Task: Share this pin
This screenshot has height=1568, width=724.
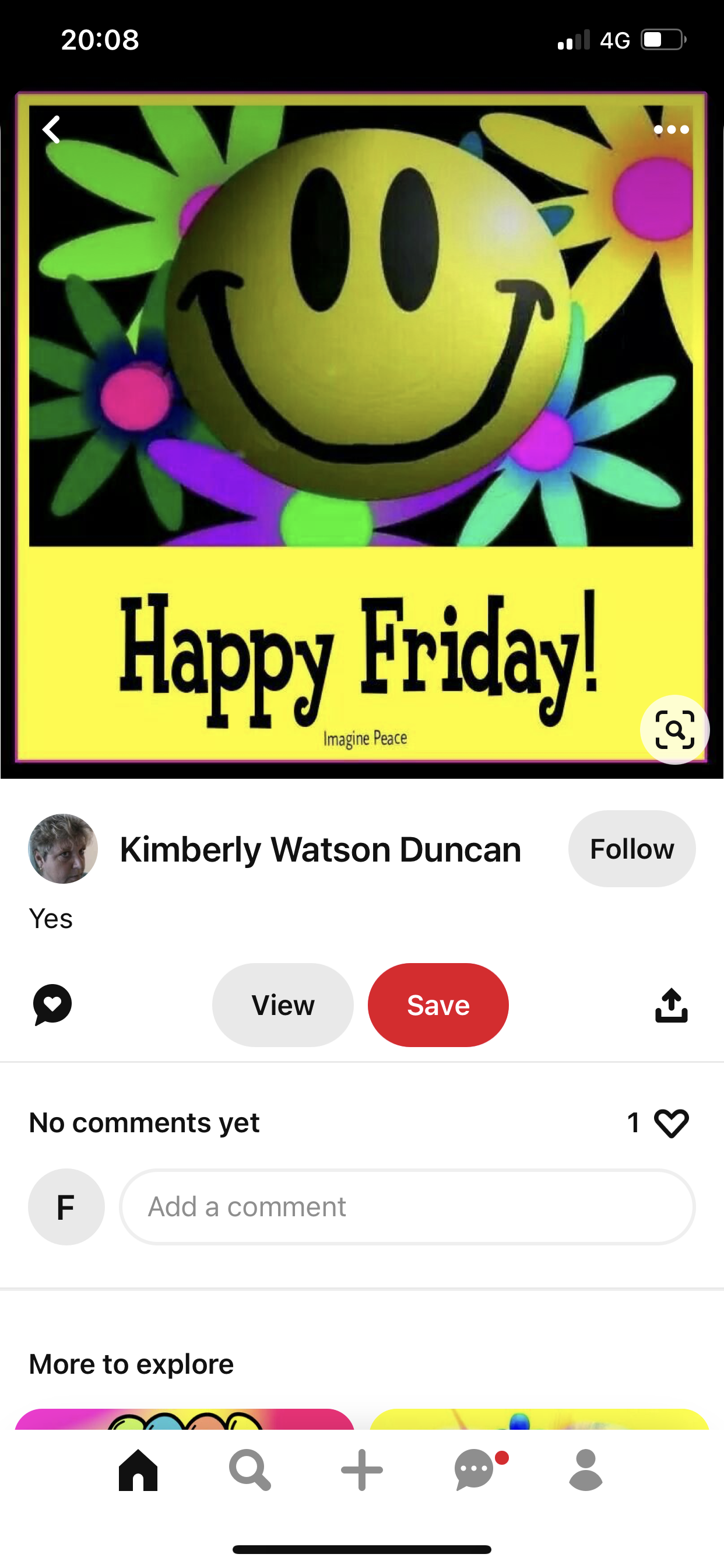Action: pos(671,1005)
